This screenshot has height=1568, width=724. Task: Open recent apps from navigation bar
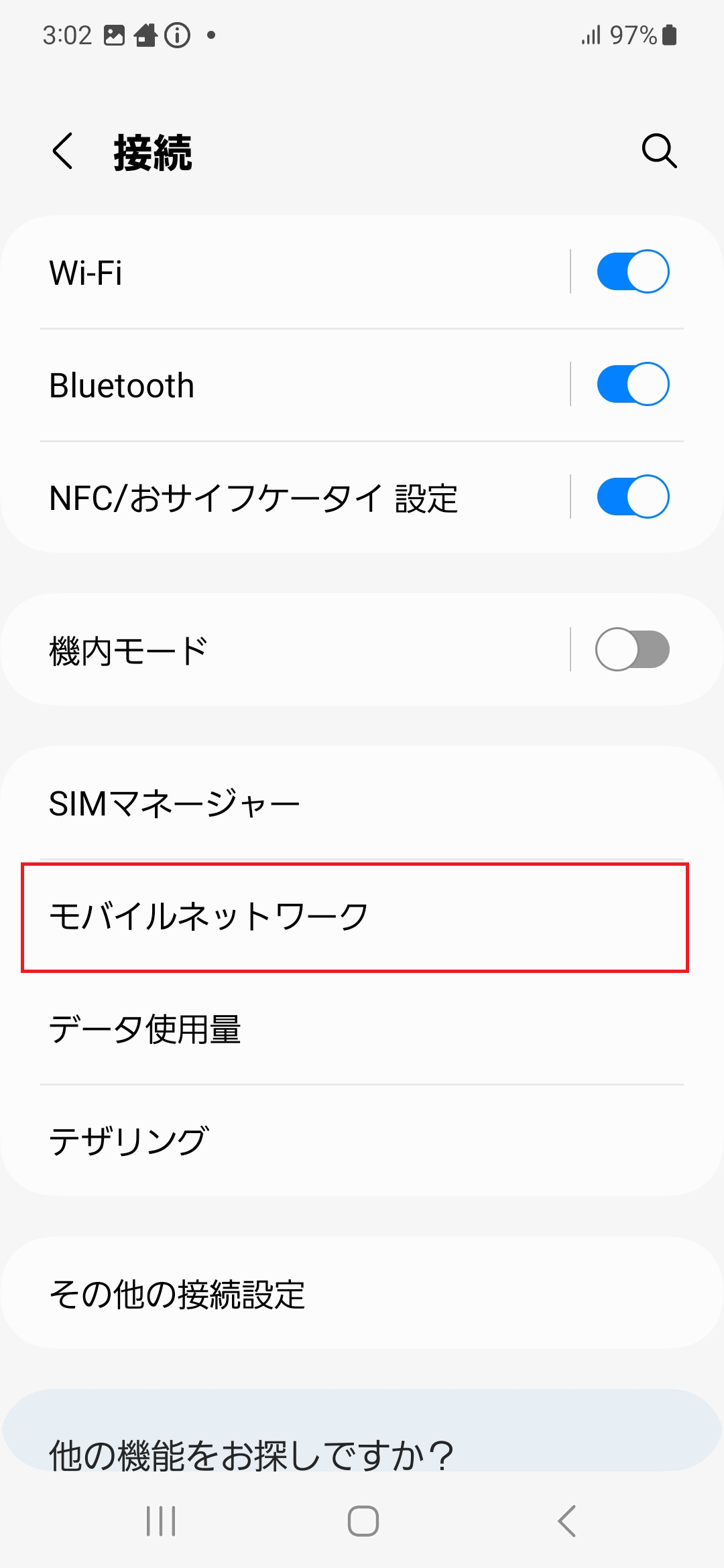point(161,1520)
